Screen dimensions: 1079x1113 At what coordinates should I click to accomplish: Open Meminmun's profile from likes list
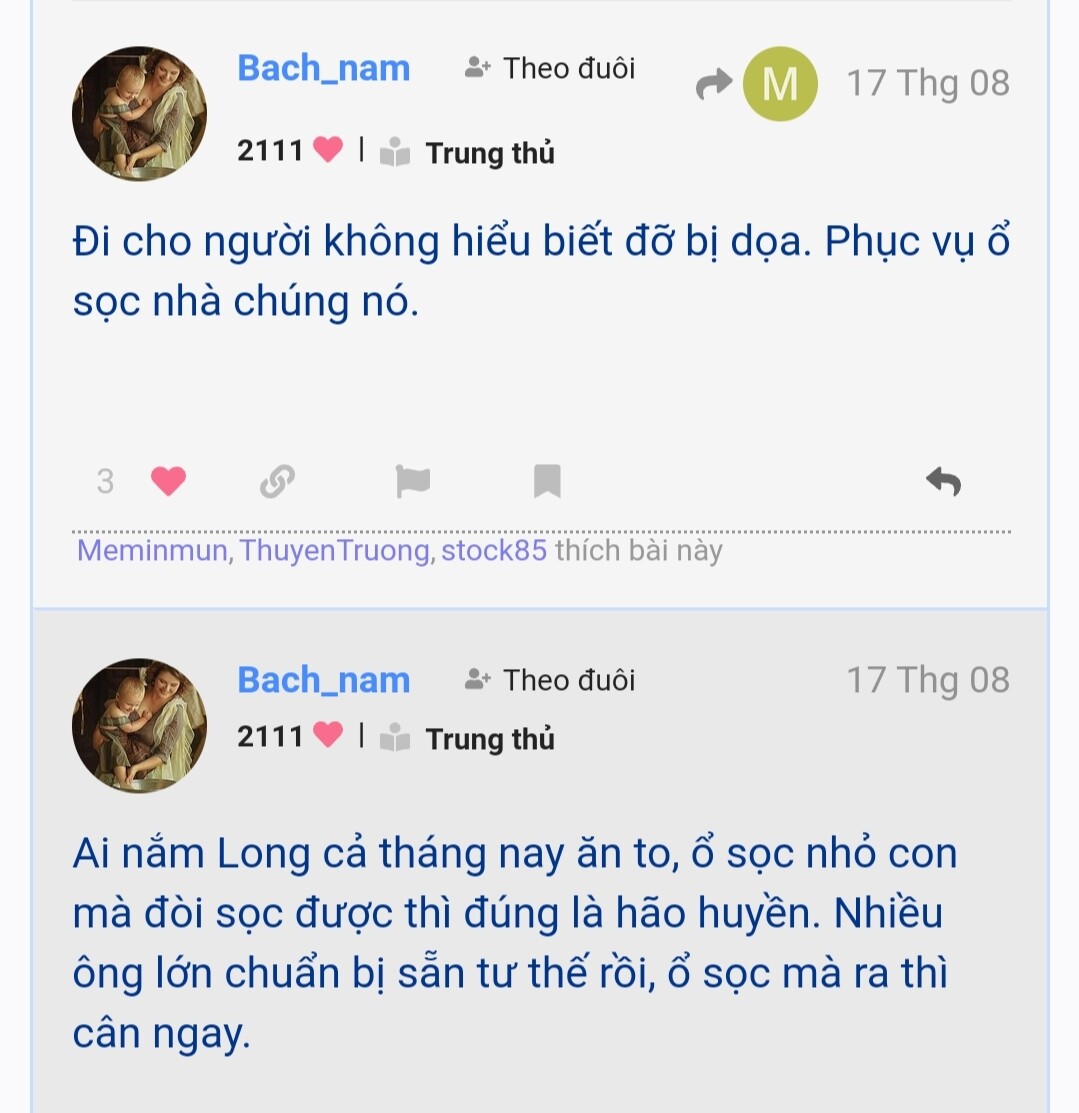click(152, 551)
